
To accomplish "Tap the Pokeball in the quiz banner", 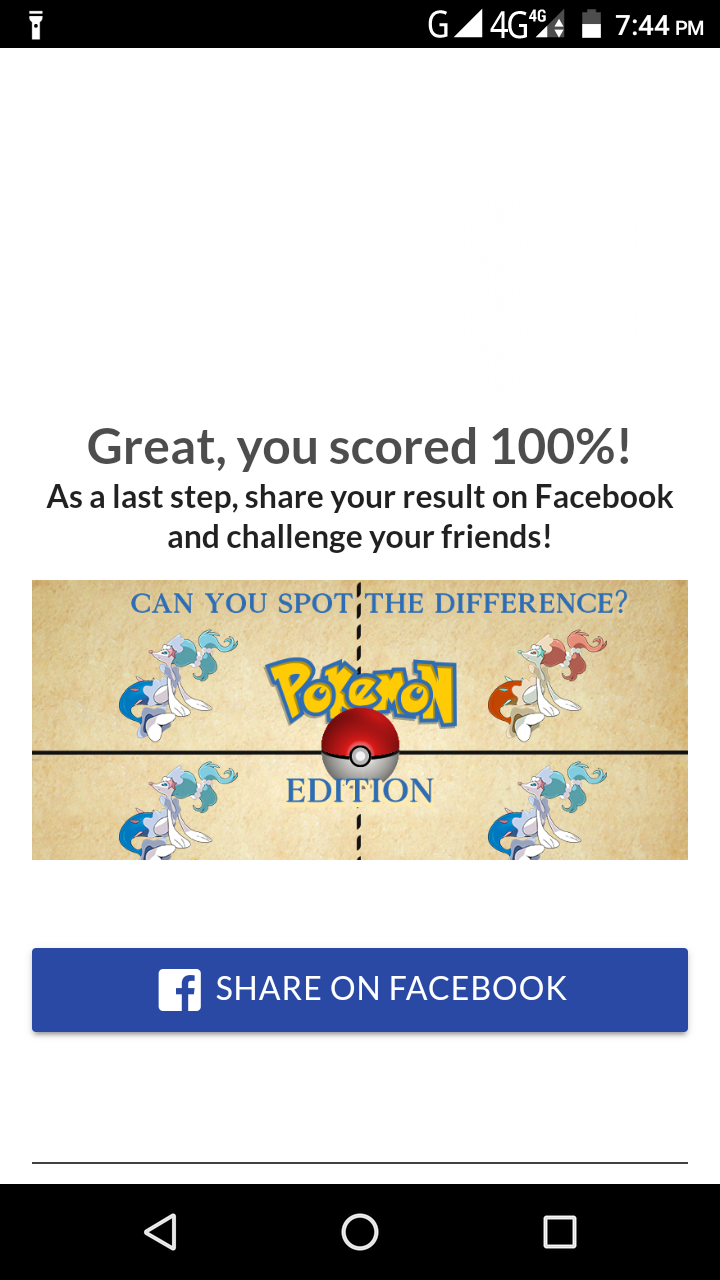I will click(360, 744).
